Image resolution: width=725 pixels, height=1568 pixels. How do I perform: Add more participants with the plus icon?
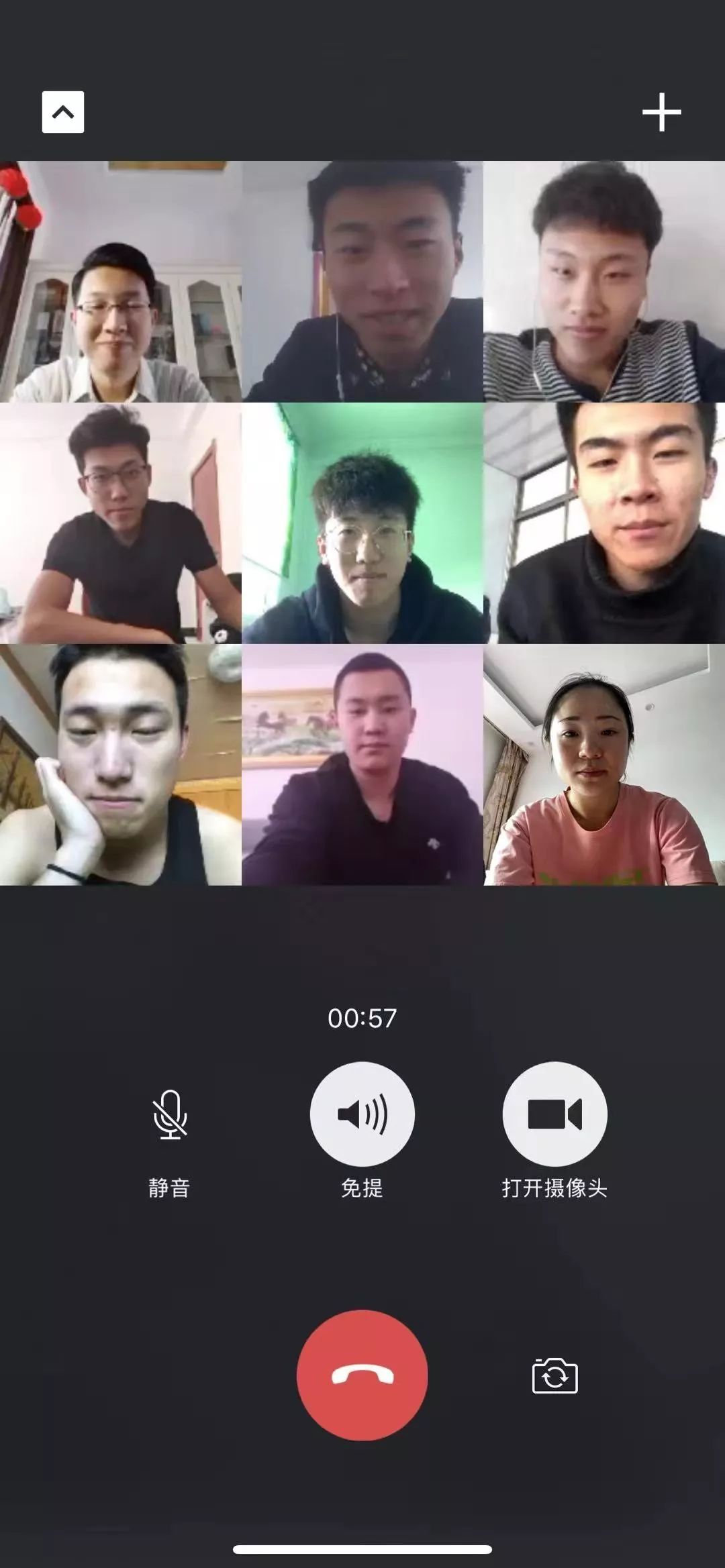661,112
